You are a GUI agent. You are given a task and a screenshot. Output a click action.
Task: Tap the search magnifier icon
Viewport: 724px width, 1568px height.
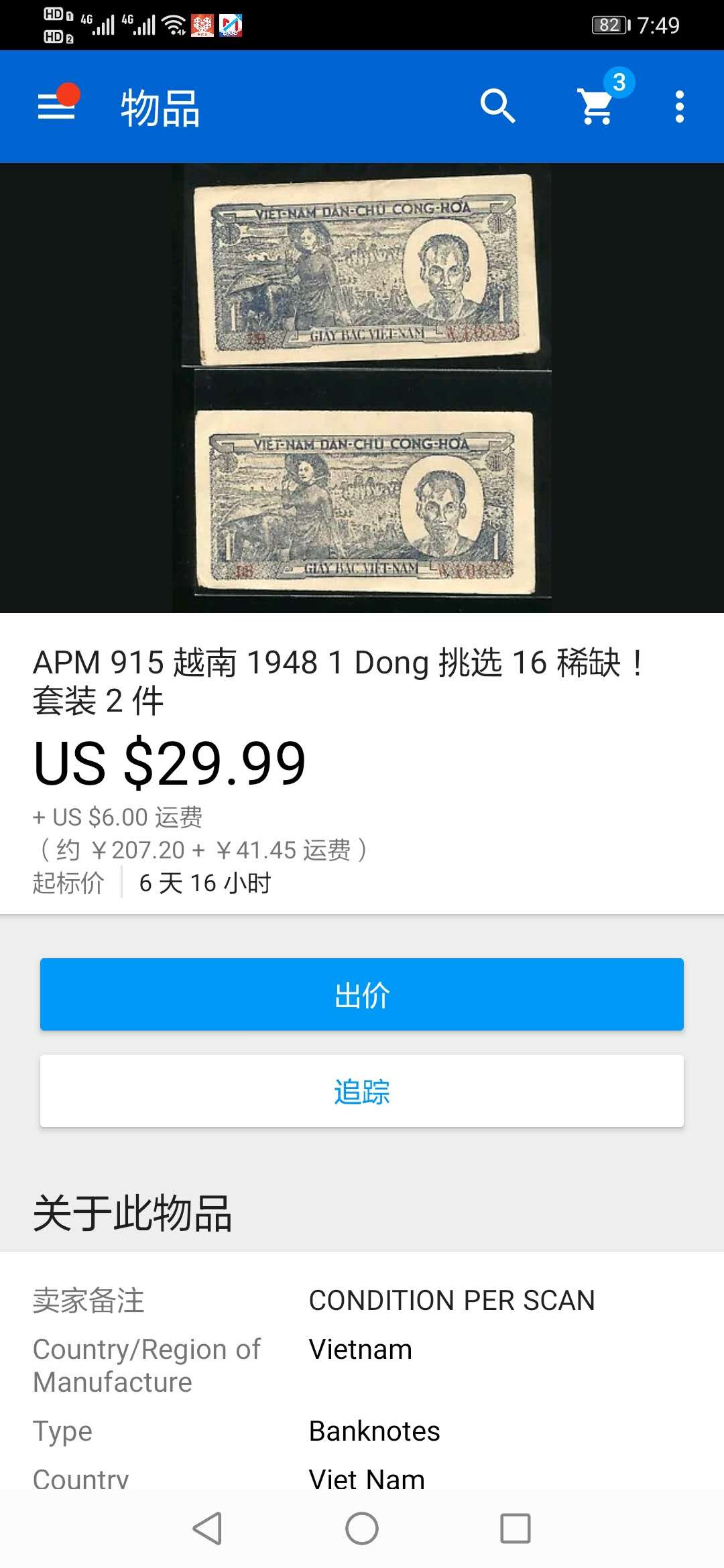click(497, 107)
